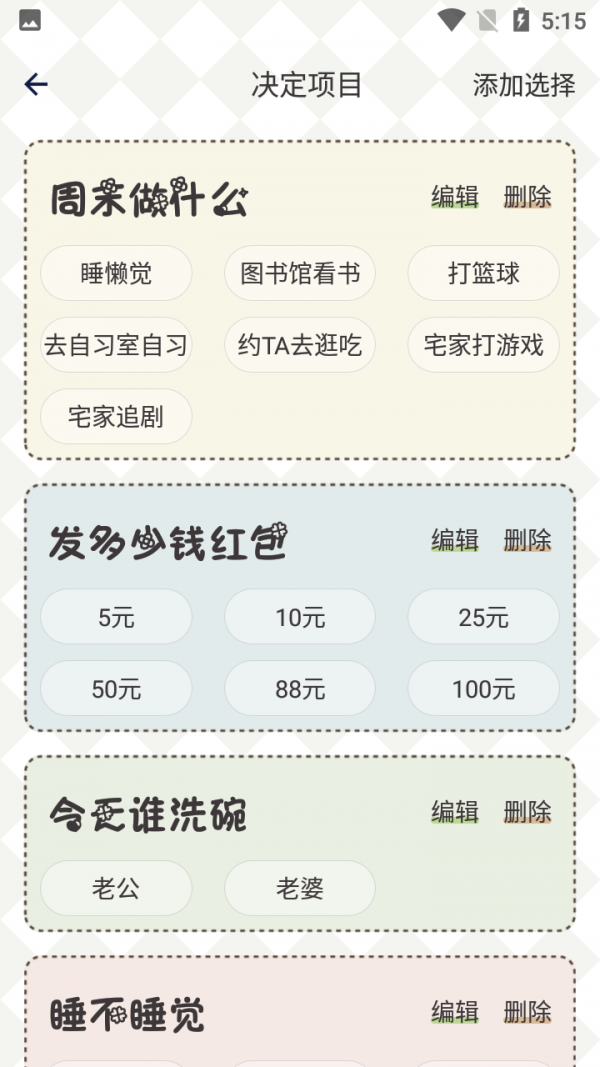This screenshot has width=600, height=1067.
Task: Select the 25元 red packet amount
Action: 483,617
